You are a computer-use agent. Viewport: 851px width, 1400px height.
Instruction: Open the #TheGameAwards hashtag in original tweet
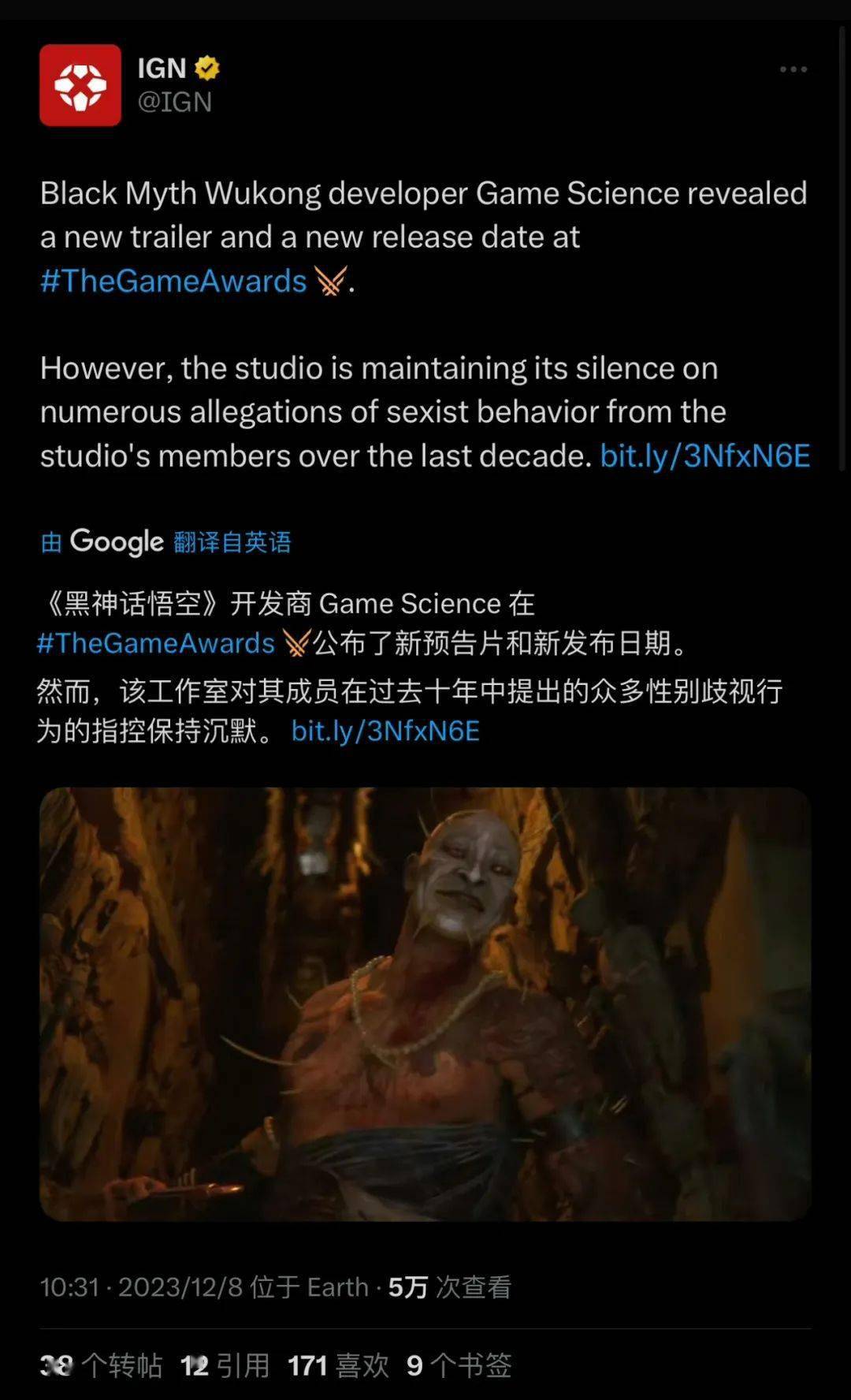point(173,281)
